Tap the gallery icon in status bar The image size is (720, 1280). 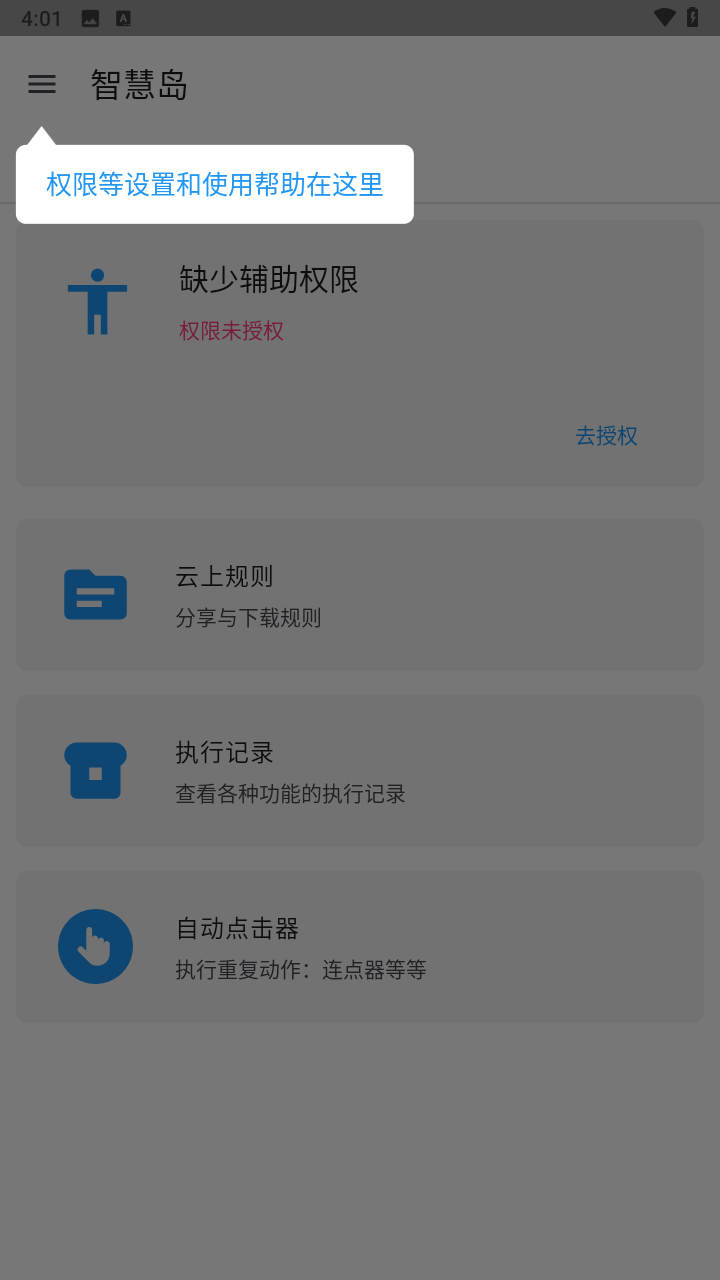click(90, 17)
